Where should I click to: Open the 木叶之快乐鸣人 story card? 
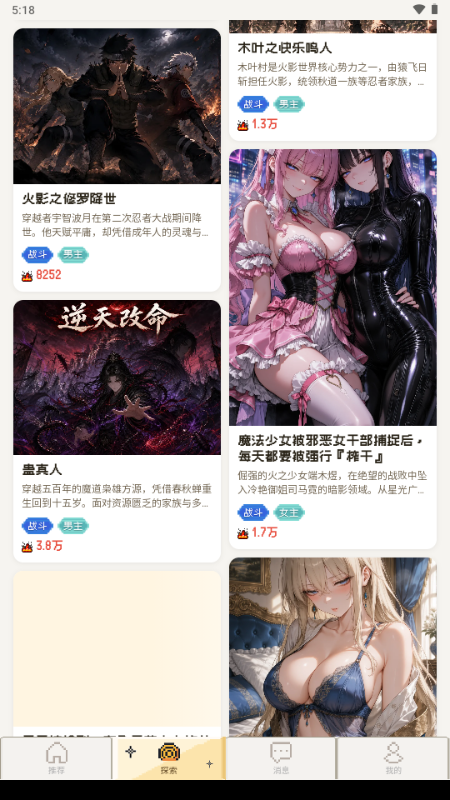click(333, 80)
